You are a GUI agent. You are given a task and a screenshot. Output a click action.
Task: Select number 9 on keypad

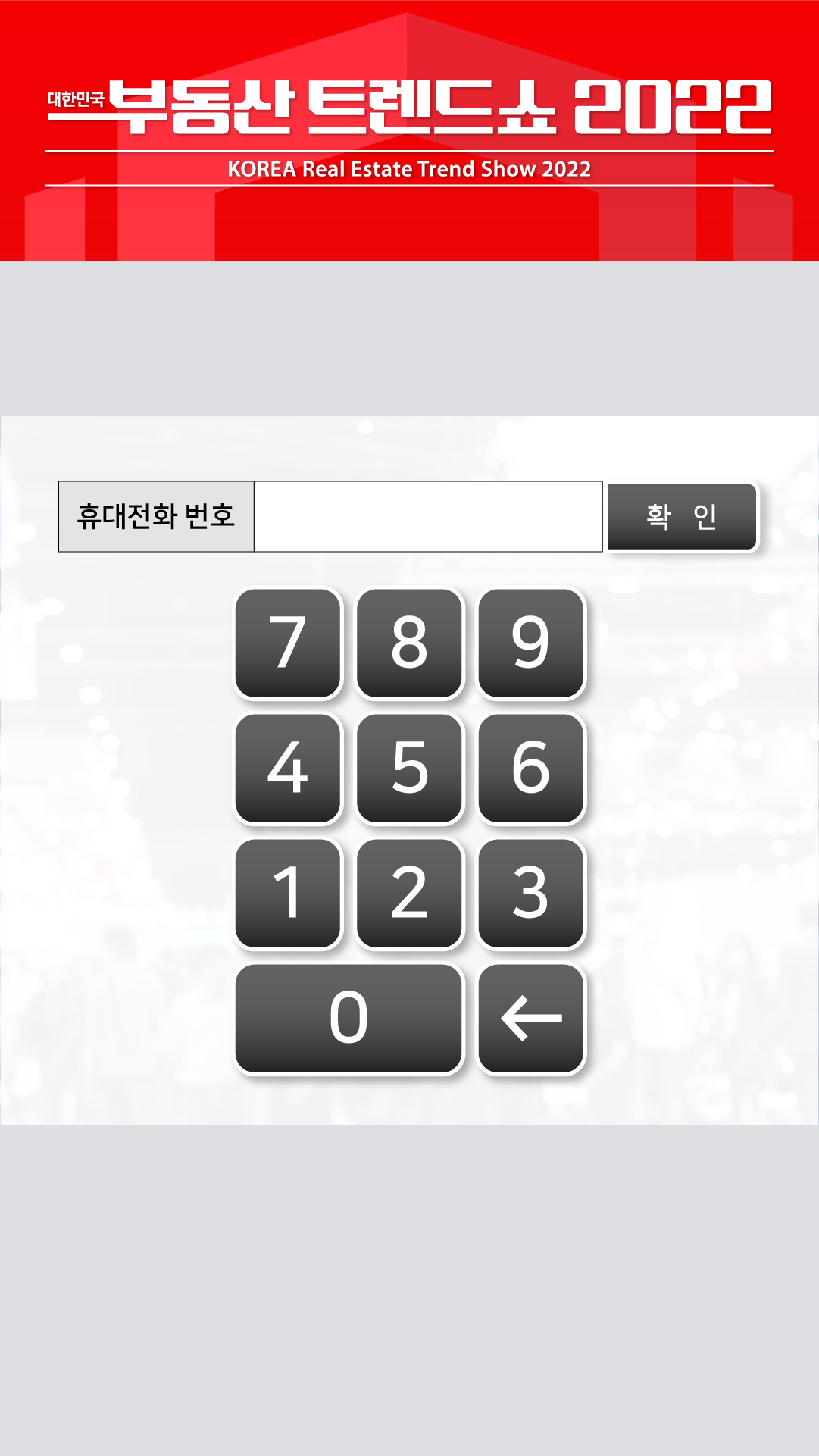coord(530,643)
